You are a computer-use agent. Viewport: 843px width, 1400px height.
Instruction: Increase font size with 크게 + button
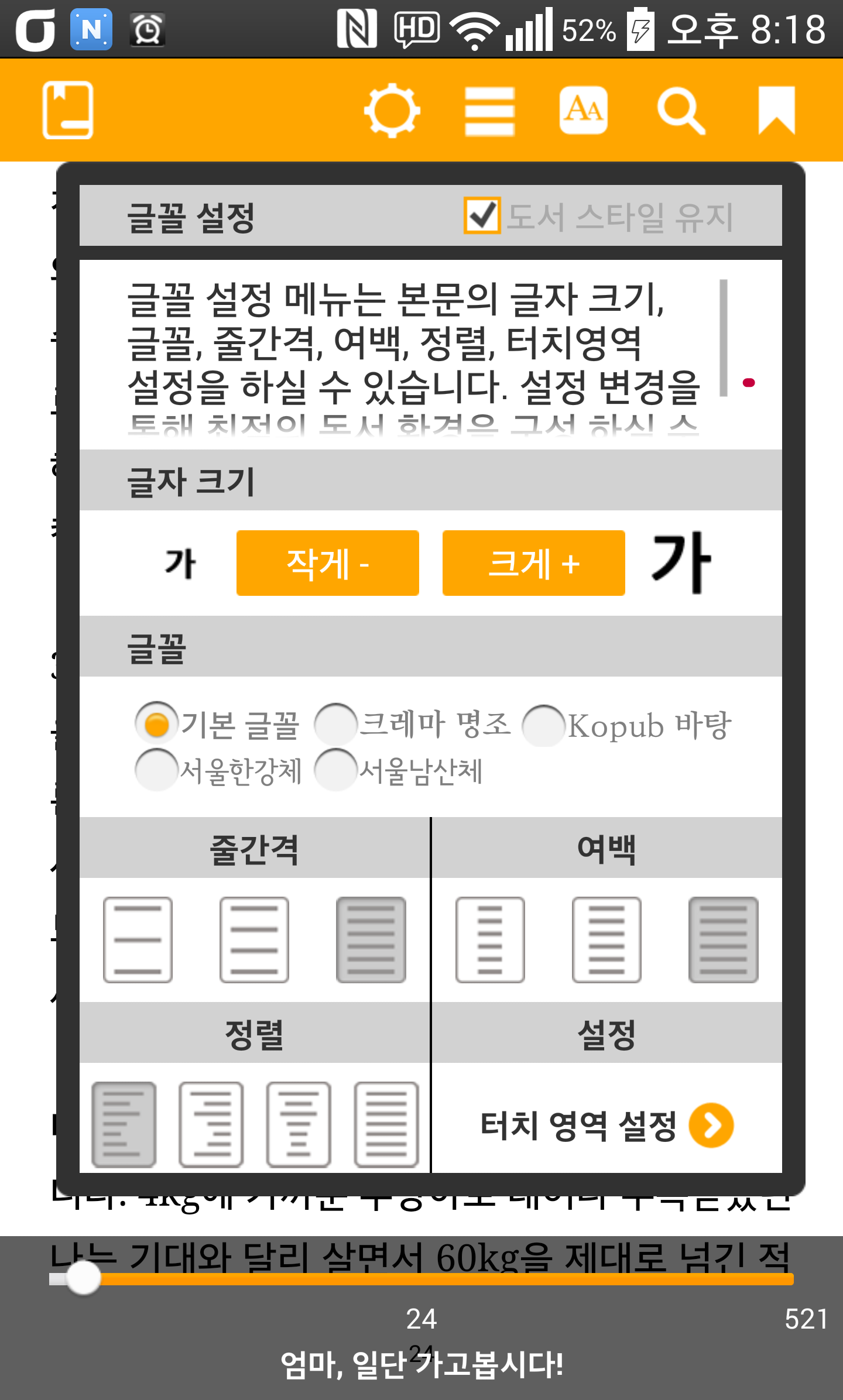pos(533,563)
